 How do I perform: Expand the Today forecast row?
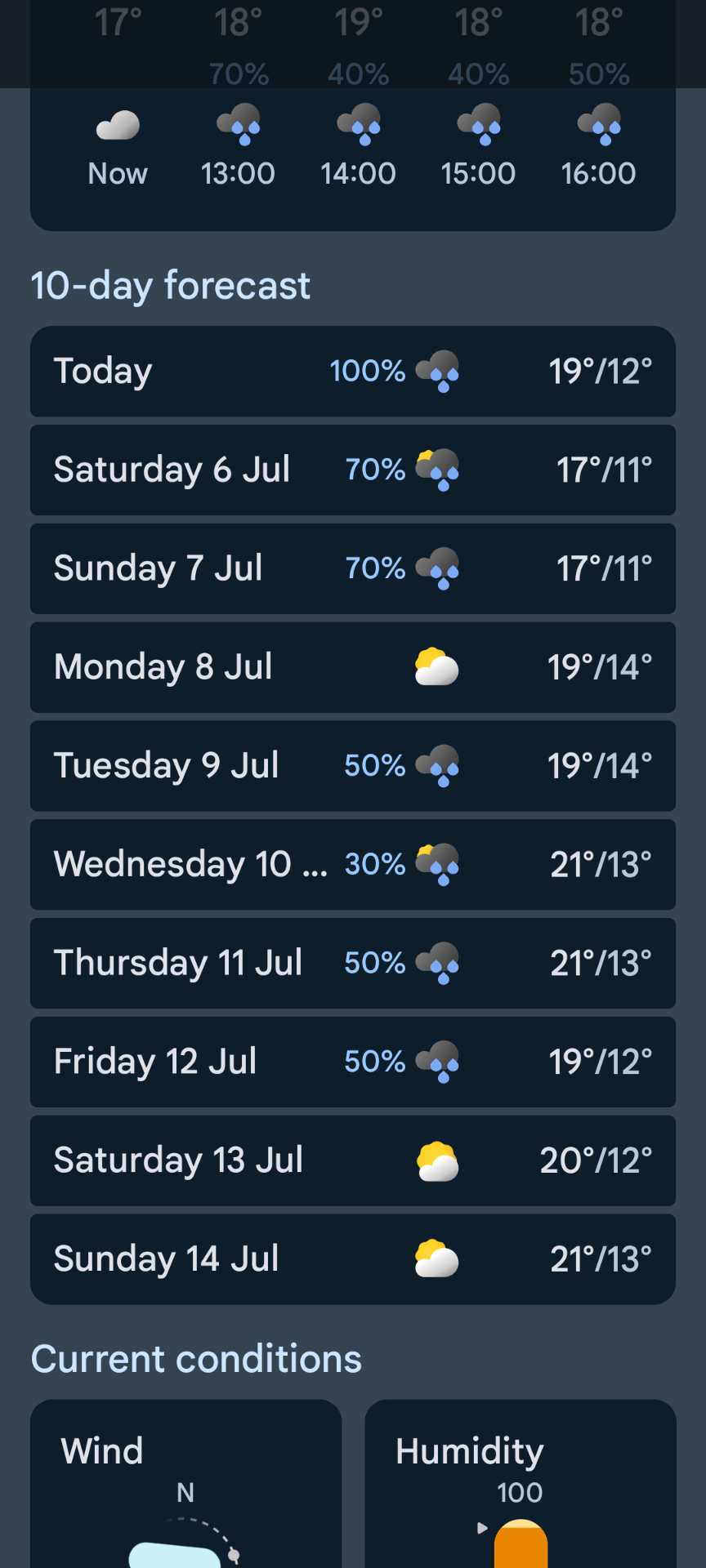(x=353, y=372)
